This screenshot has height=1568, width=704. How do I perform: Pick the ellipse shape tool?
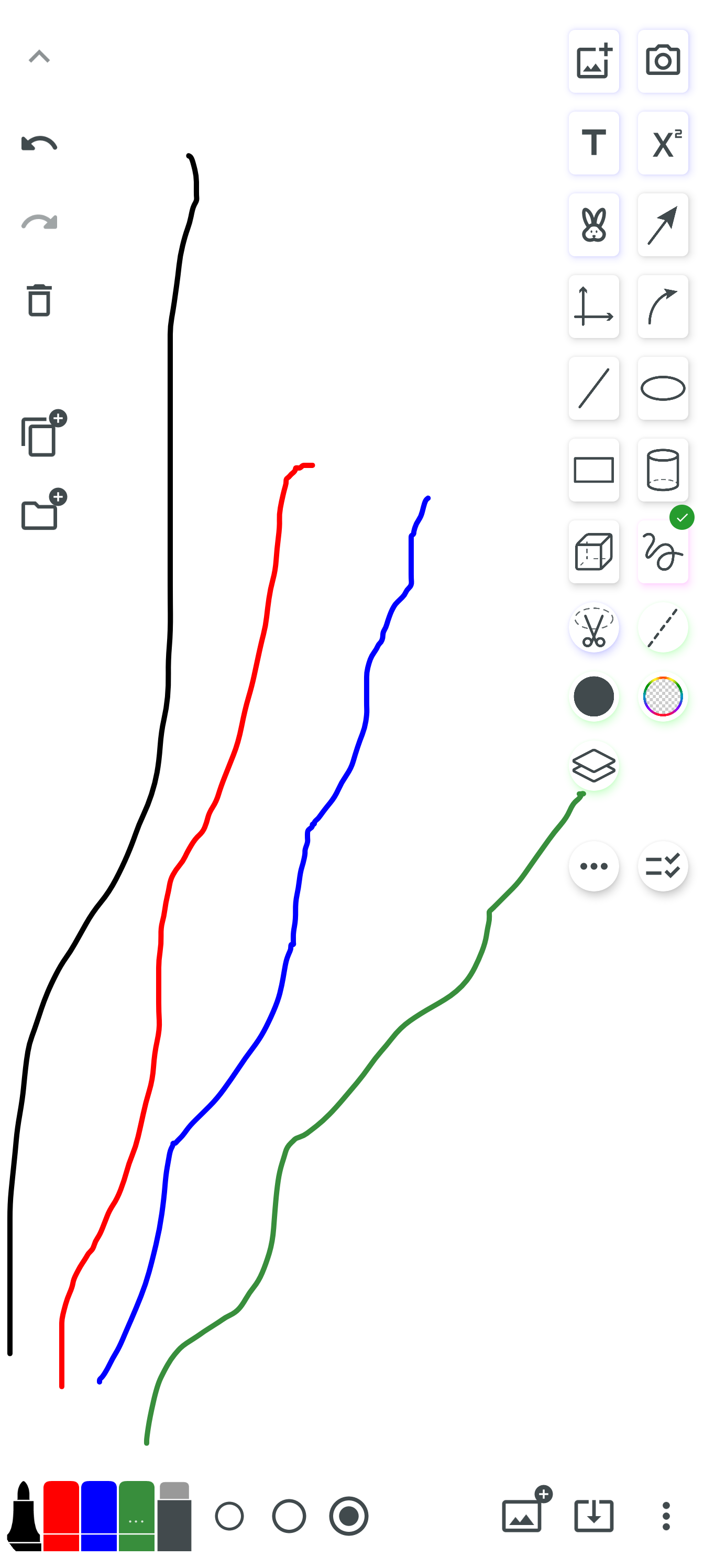[x=663, y=388]
